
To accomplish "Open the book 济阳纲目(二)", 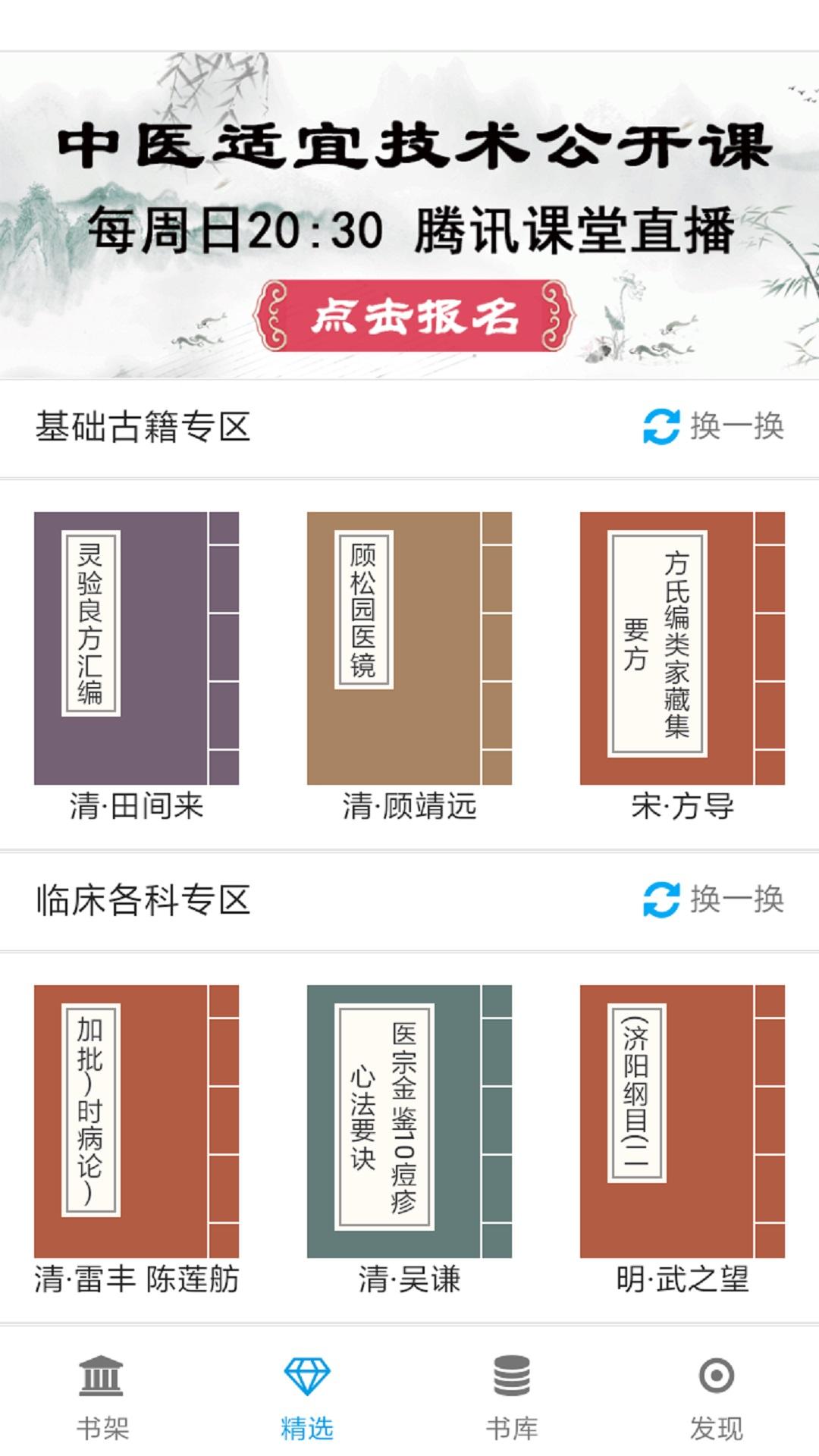I will click(x=682, y=1121).
